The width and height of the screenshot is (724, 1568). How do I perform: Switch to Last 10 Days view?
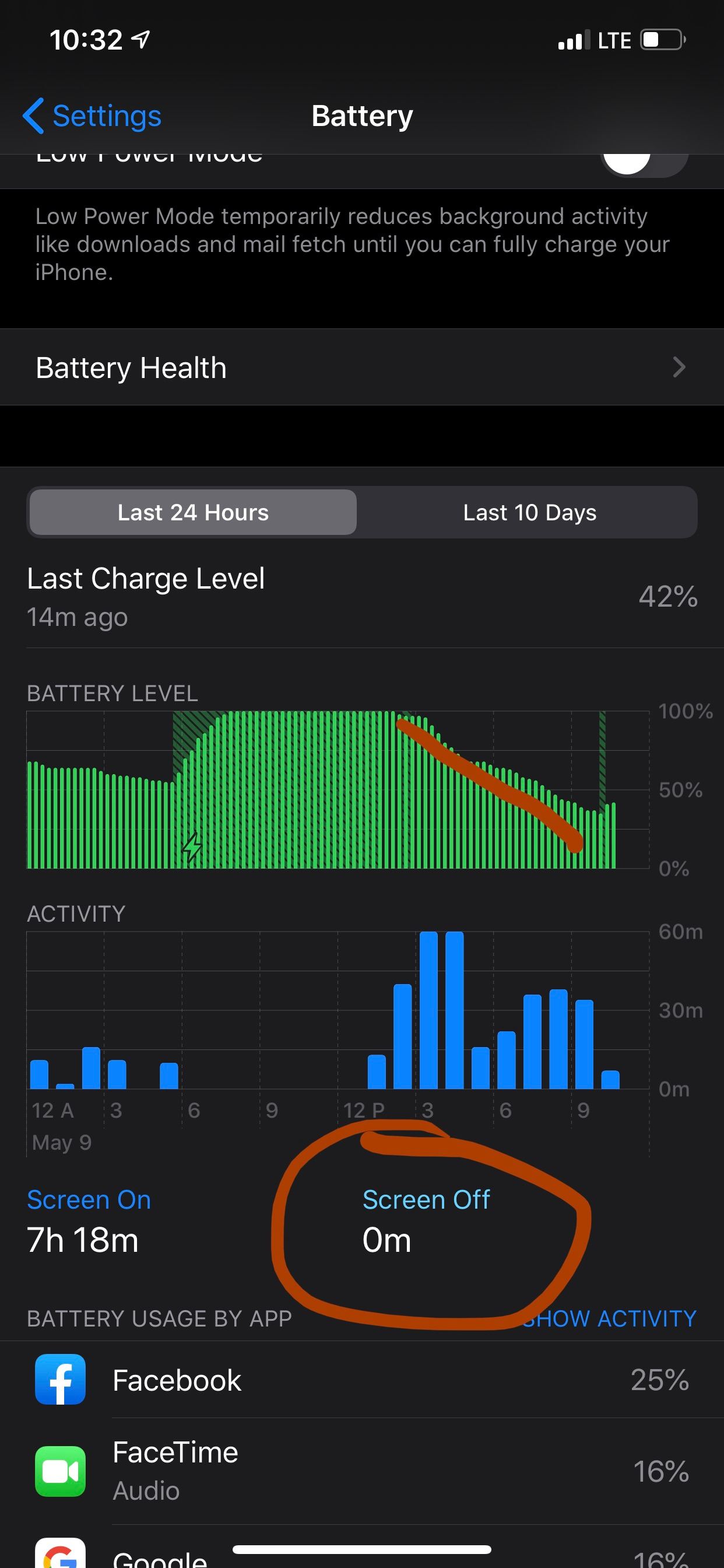[x=529, y=513]
